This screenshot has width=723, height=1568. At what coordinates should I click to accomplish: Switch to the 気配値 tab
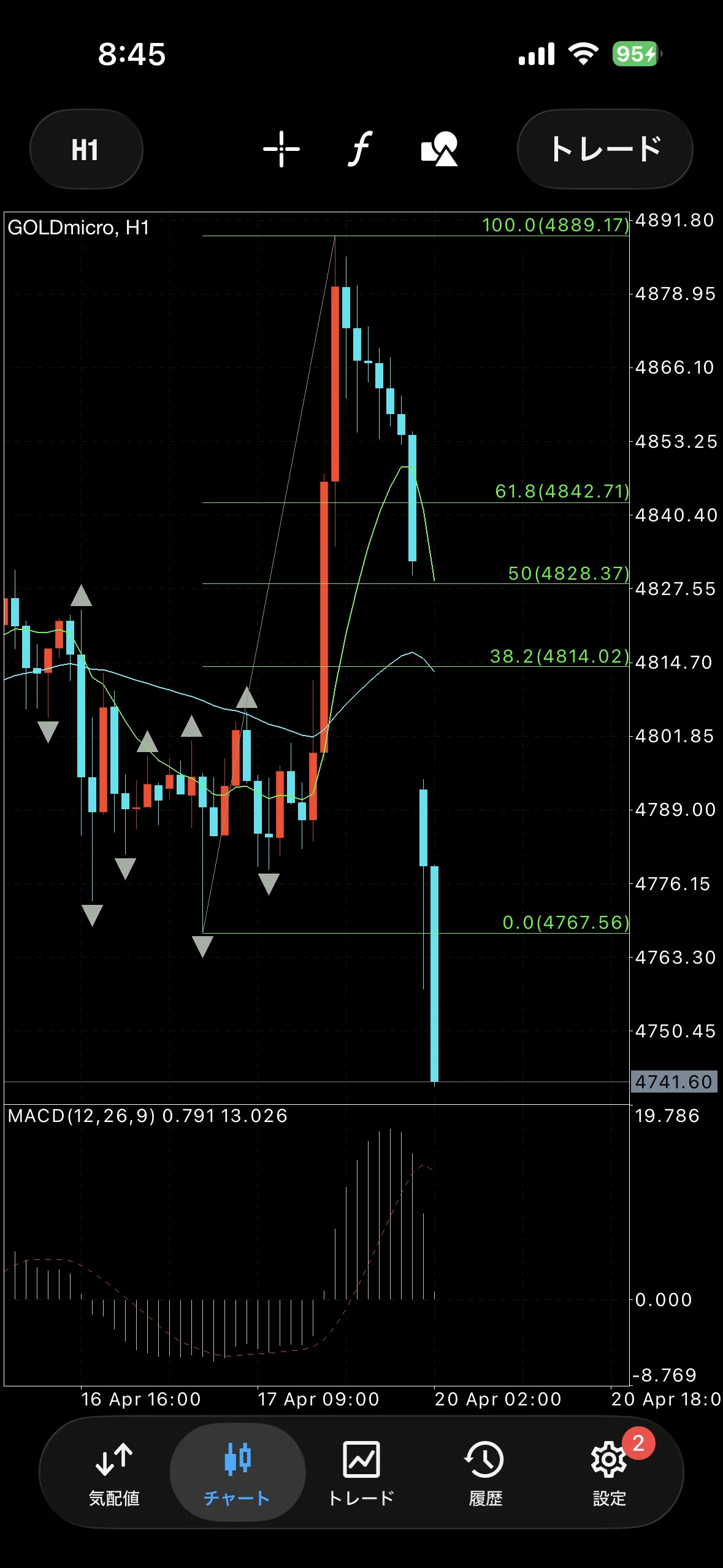pos(114,1474)
